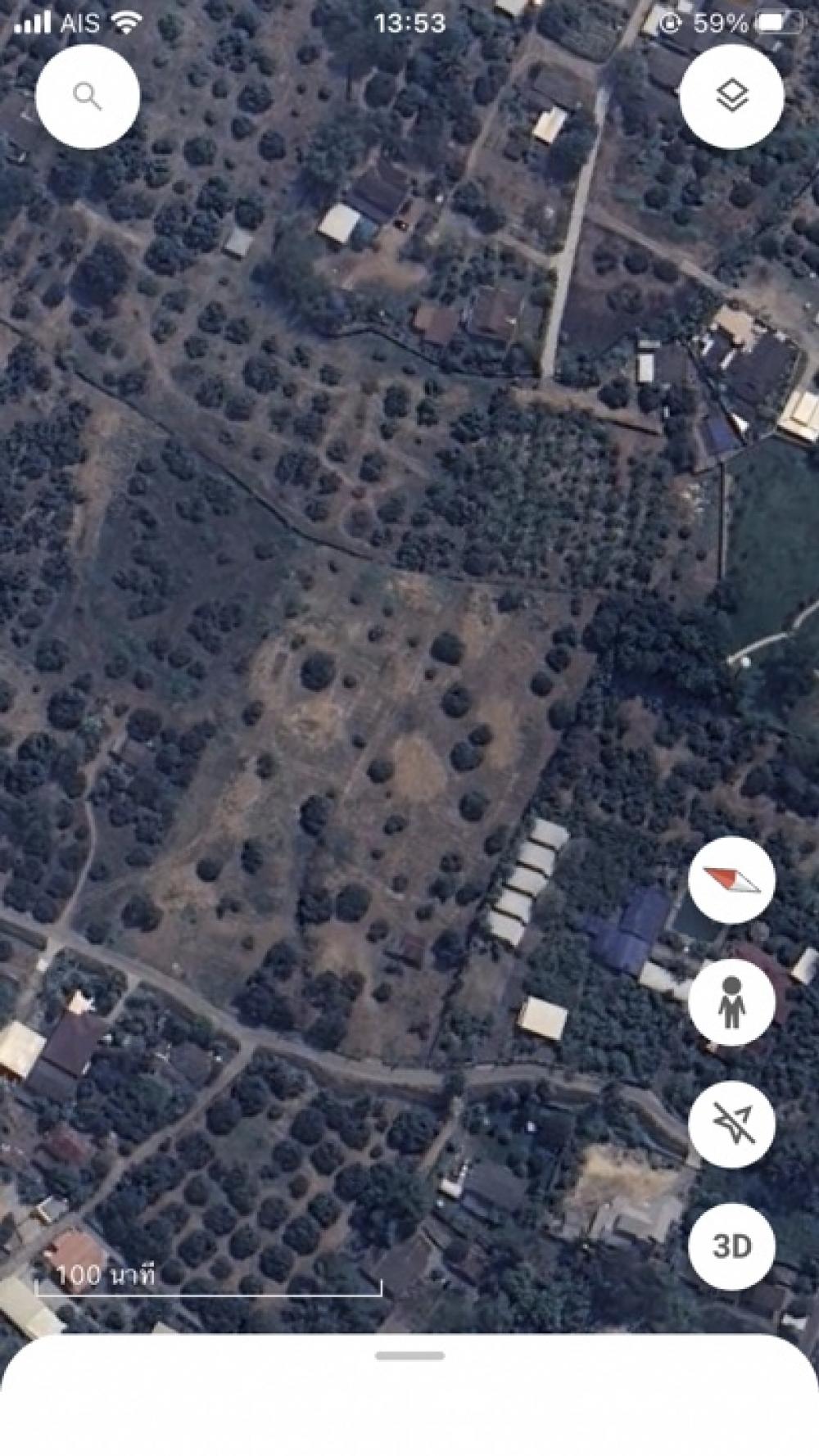Tap the crossed-out location arrow button
The height and width of the screenshot is (1456, 819).
[731, 1124]
